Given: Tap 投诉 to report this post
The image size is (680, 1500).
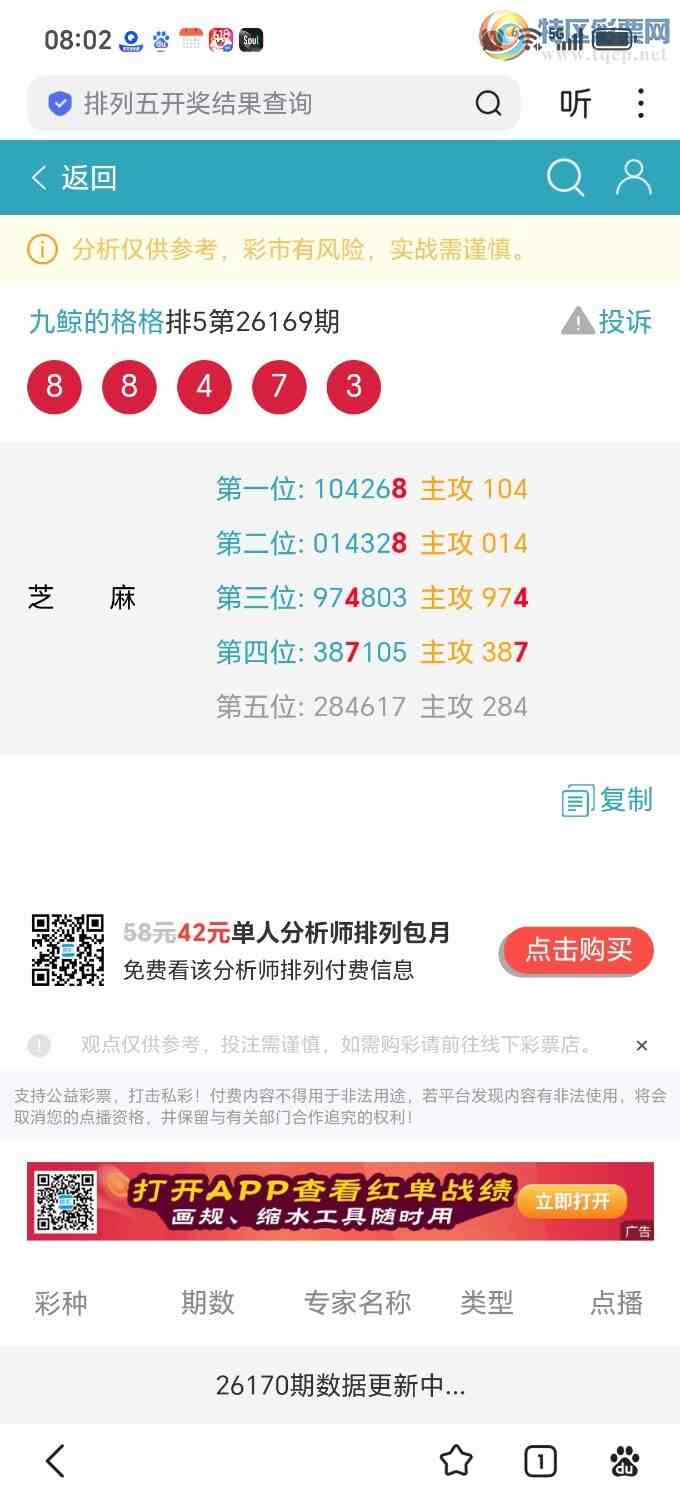Looking at the screenshot, I should (x=607, y=321).
